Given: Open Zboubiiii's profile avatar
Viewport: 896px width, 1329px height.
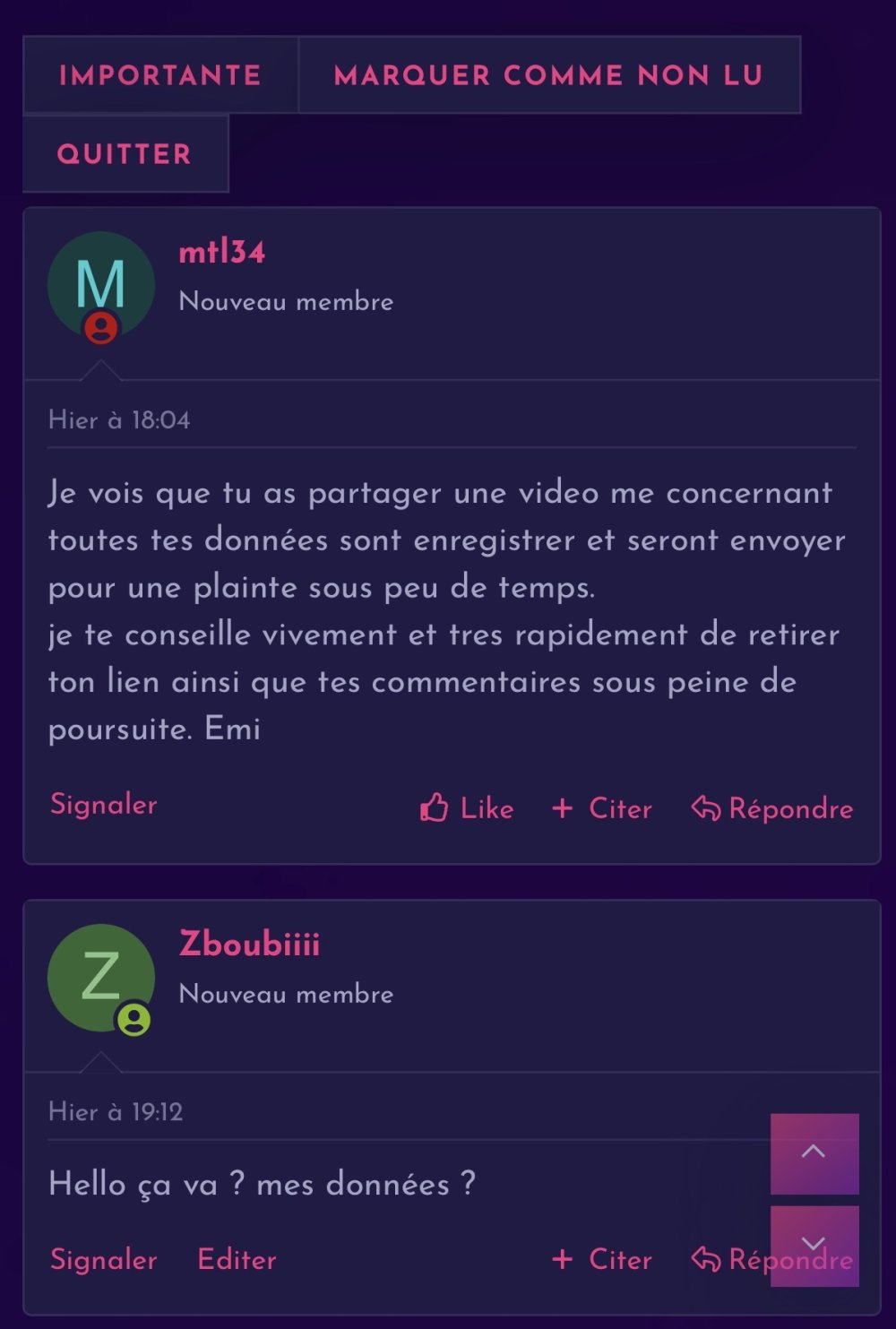Looking at the screenshot, I should coord(101,977).
